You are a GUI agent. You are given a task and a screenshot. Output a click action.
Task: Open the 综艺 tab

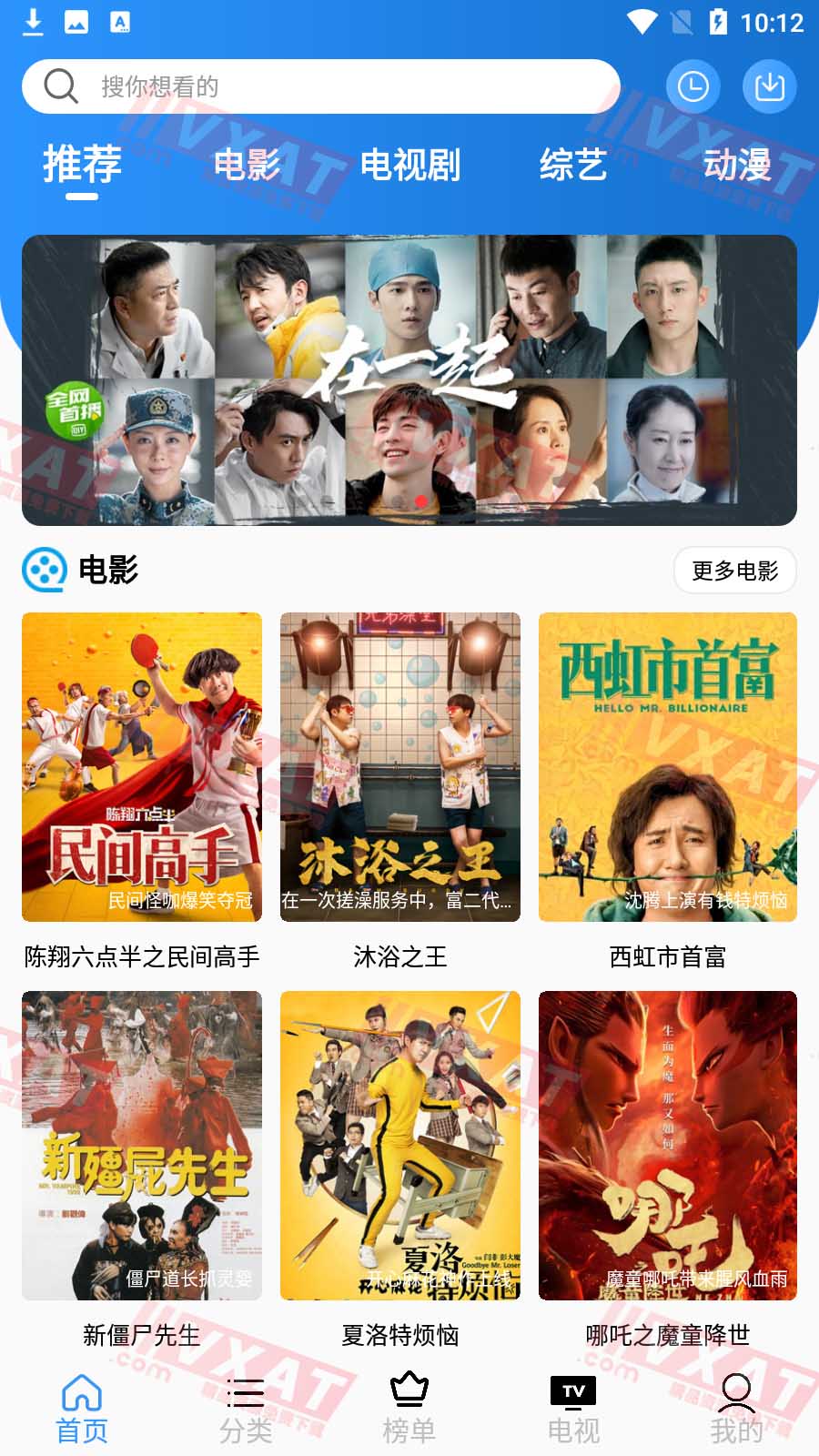point(572,167)
